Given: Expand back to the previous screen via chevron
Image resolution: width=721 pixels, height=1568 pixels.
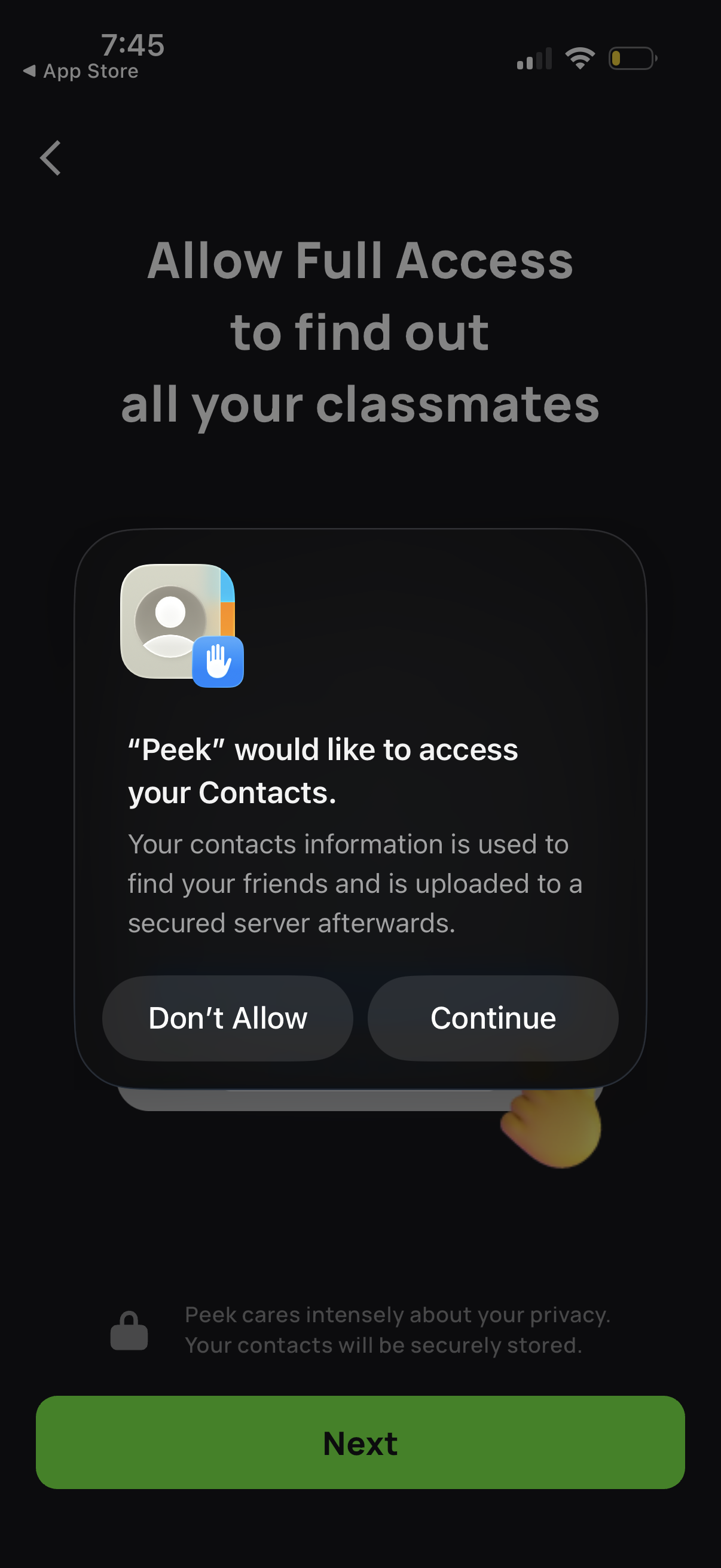Looking at the screenshot, I should [50, 158].
